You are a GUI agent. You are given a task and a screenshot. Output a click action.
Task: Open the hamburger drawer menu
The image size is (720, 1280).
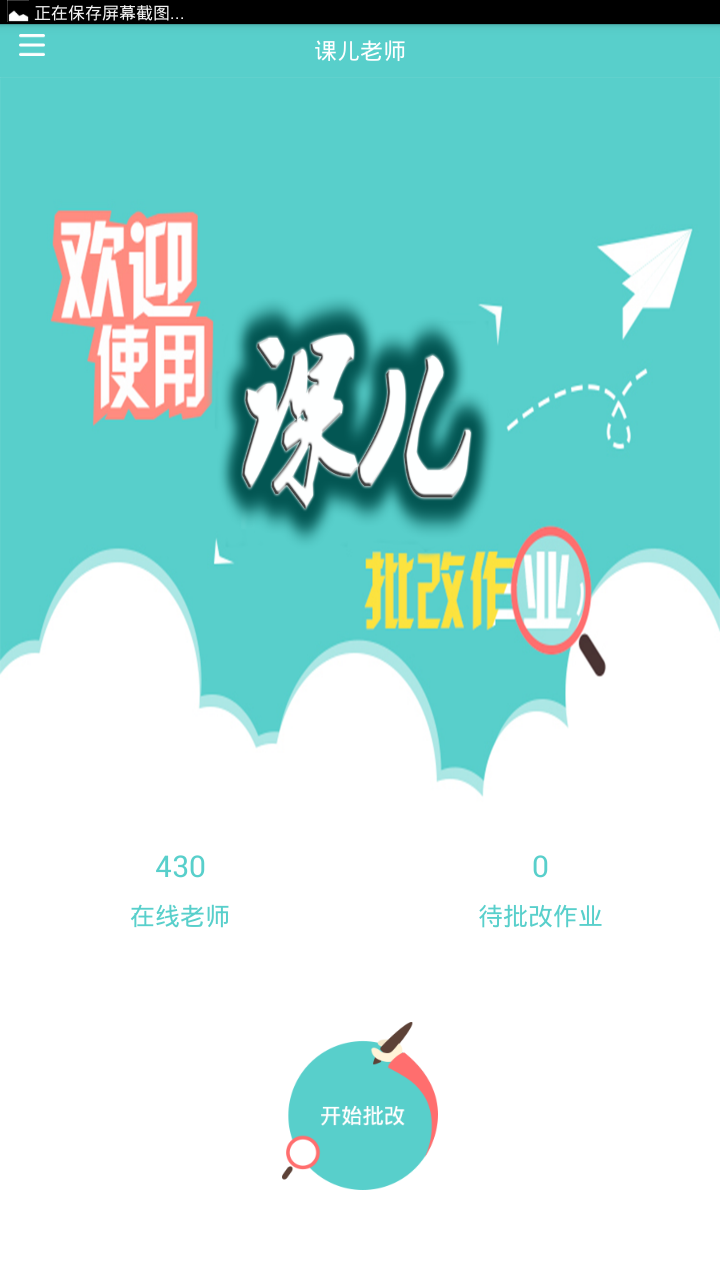[x=32, y=45]
